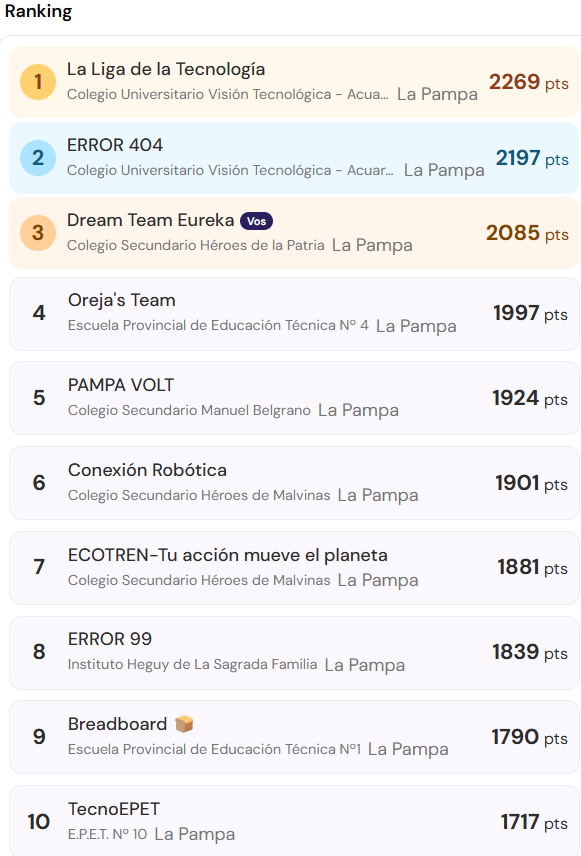Screen dimensions: 581x856
Task: Select the Dream Team Eureka ranking card
Action: pyautogui.click(x=294, y=233)
